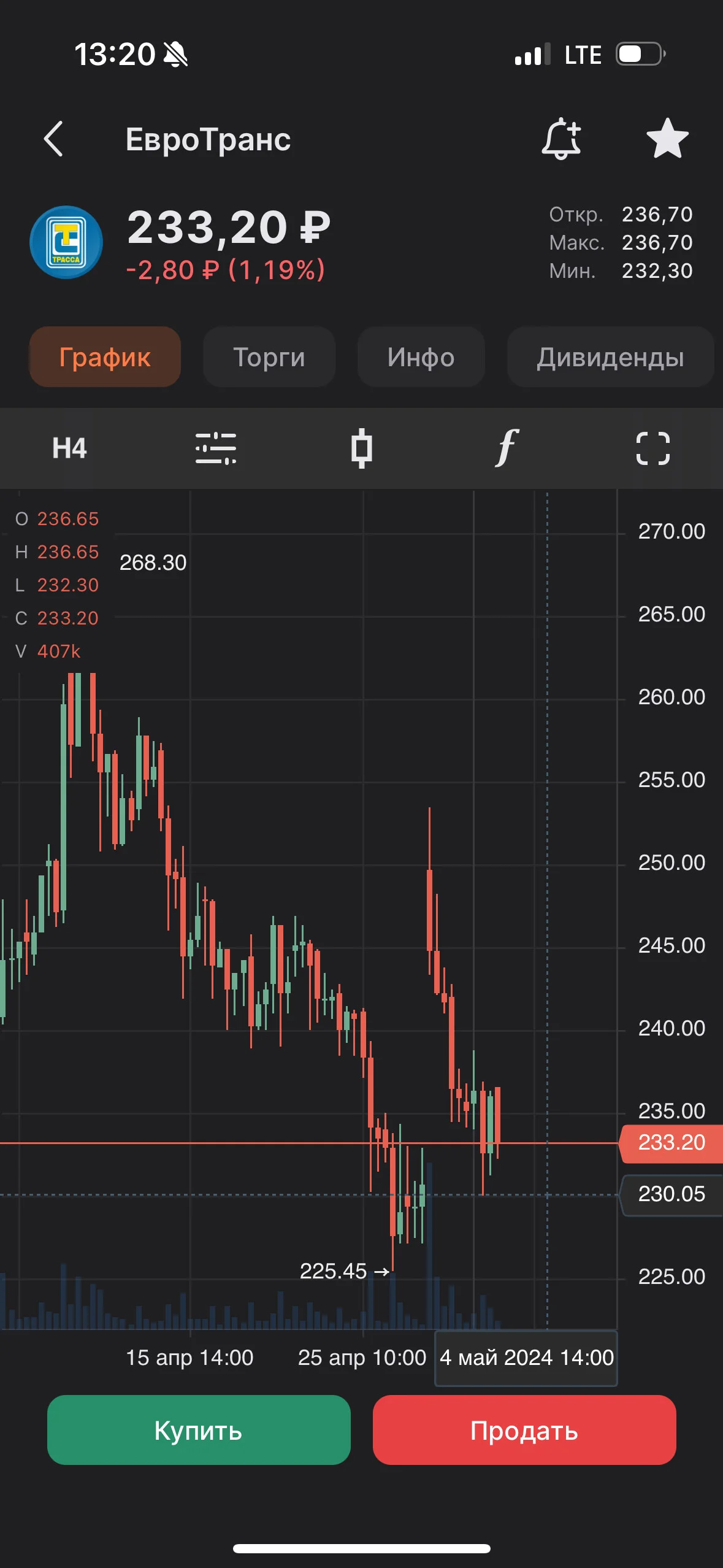723x1568 pixels.
Task: Go back from the ЕвроТранс screen
Action: pyautogui.click(x=53, y=139)
